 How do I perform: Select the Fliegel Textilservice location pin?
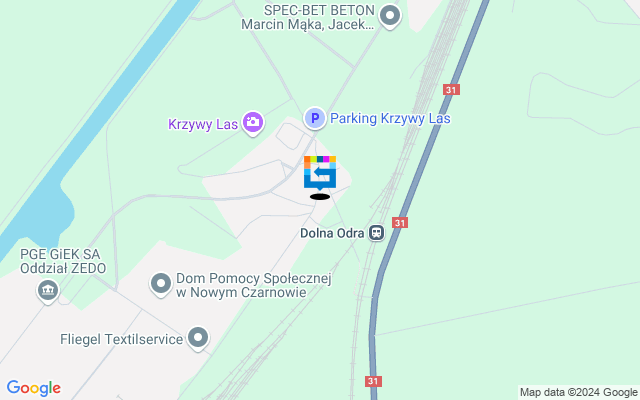pyautogui.click(x=198, y=339)
